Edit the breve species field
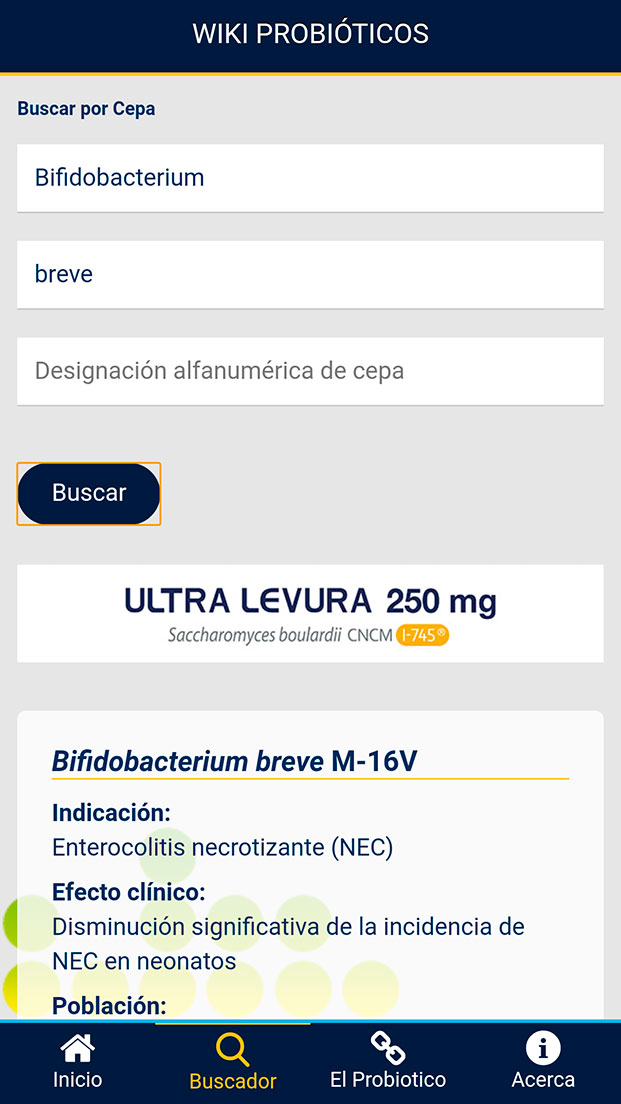The height and width of the screenshot is (1104, 621). 310,274
